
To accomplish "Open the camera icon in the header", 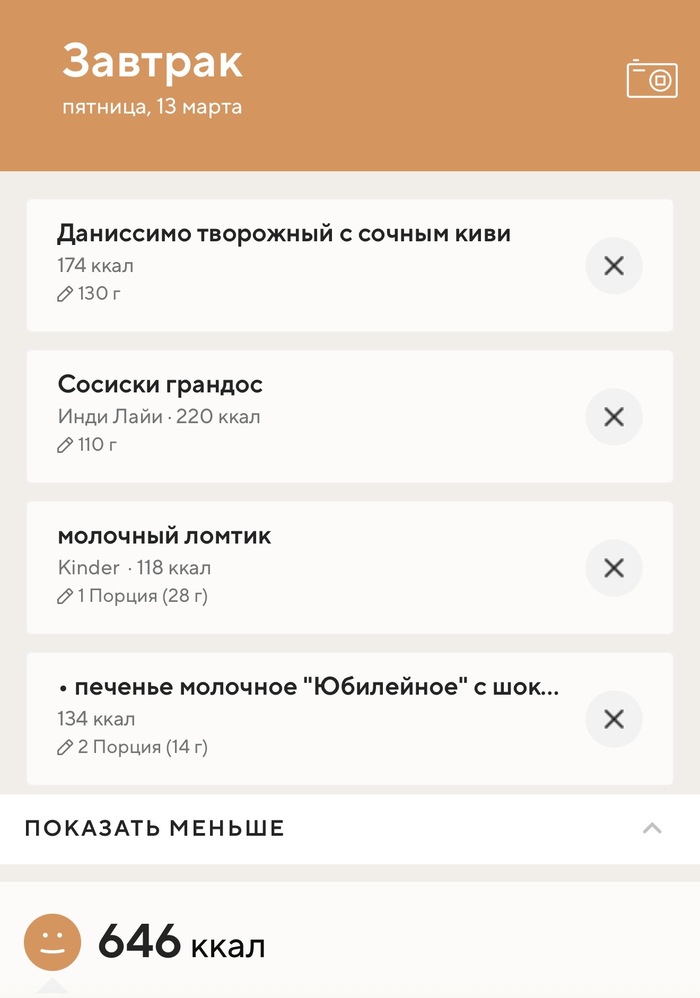I will [x=652, y=79].
